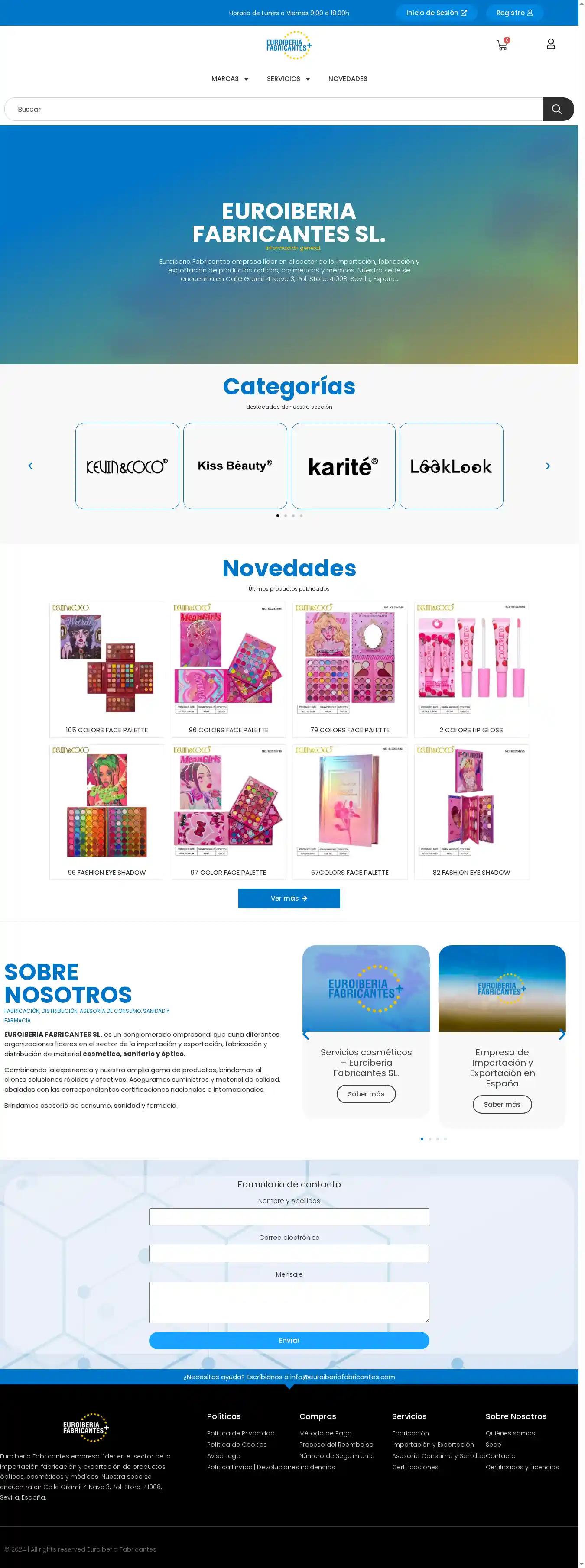Tap Saber más under Servicios cosméticos
The width and height of the screenshot is (585, 1568).
click(366, 1094)
